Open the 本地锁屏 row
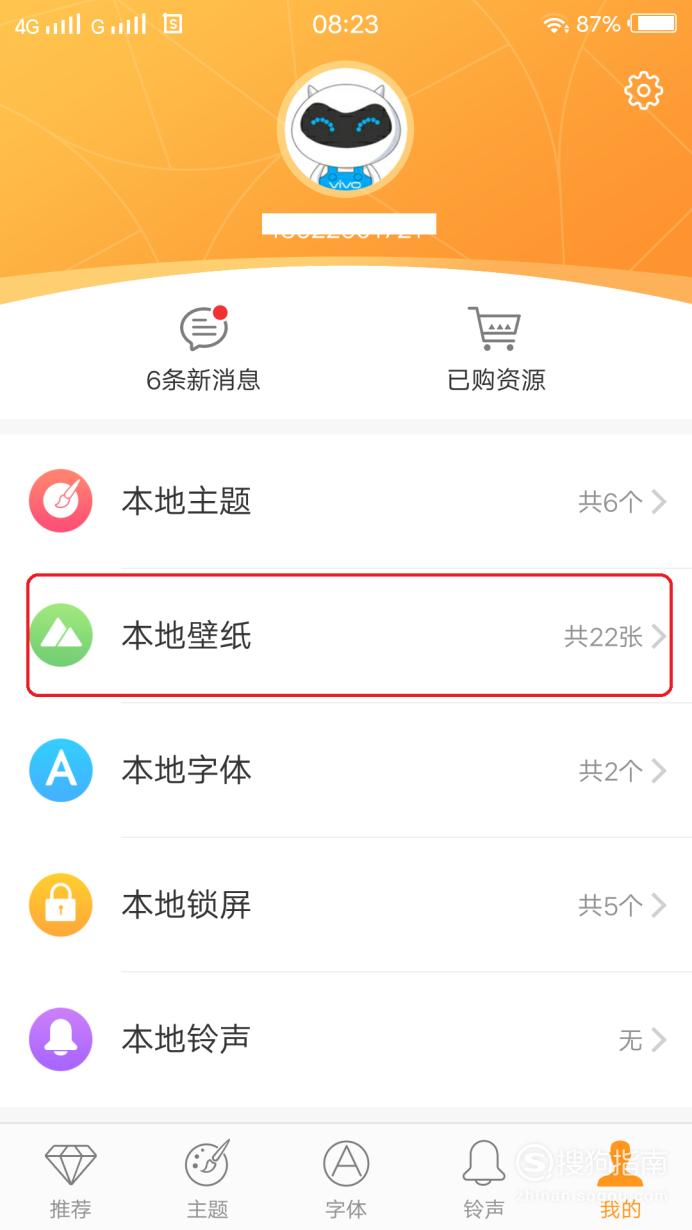692x1230 pixels. 346,906
